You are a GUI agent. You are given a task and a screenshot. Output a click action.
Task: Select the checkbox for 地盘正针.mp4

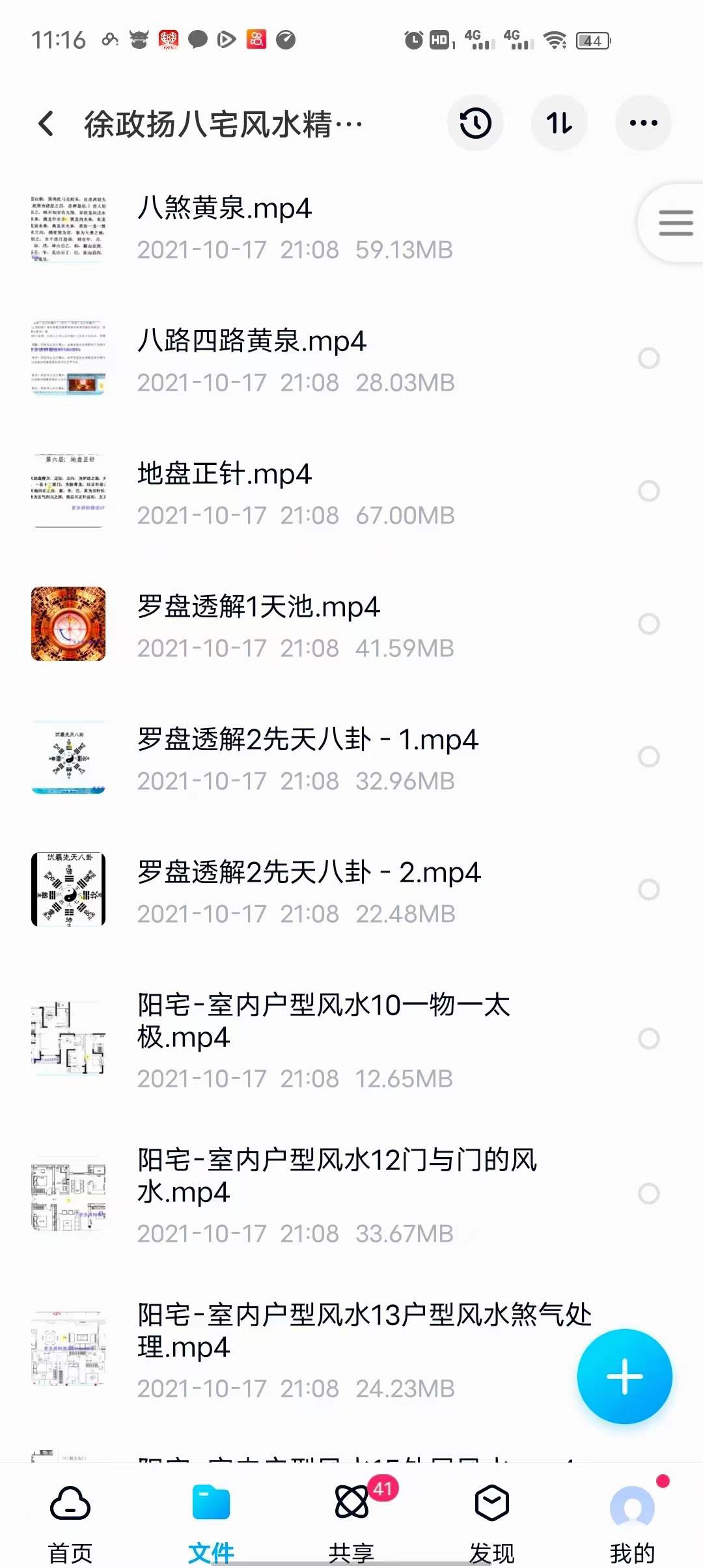[649, 491]
